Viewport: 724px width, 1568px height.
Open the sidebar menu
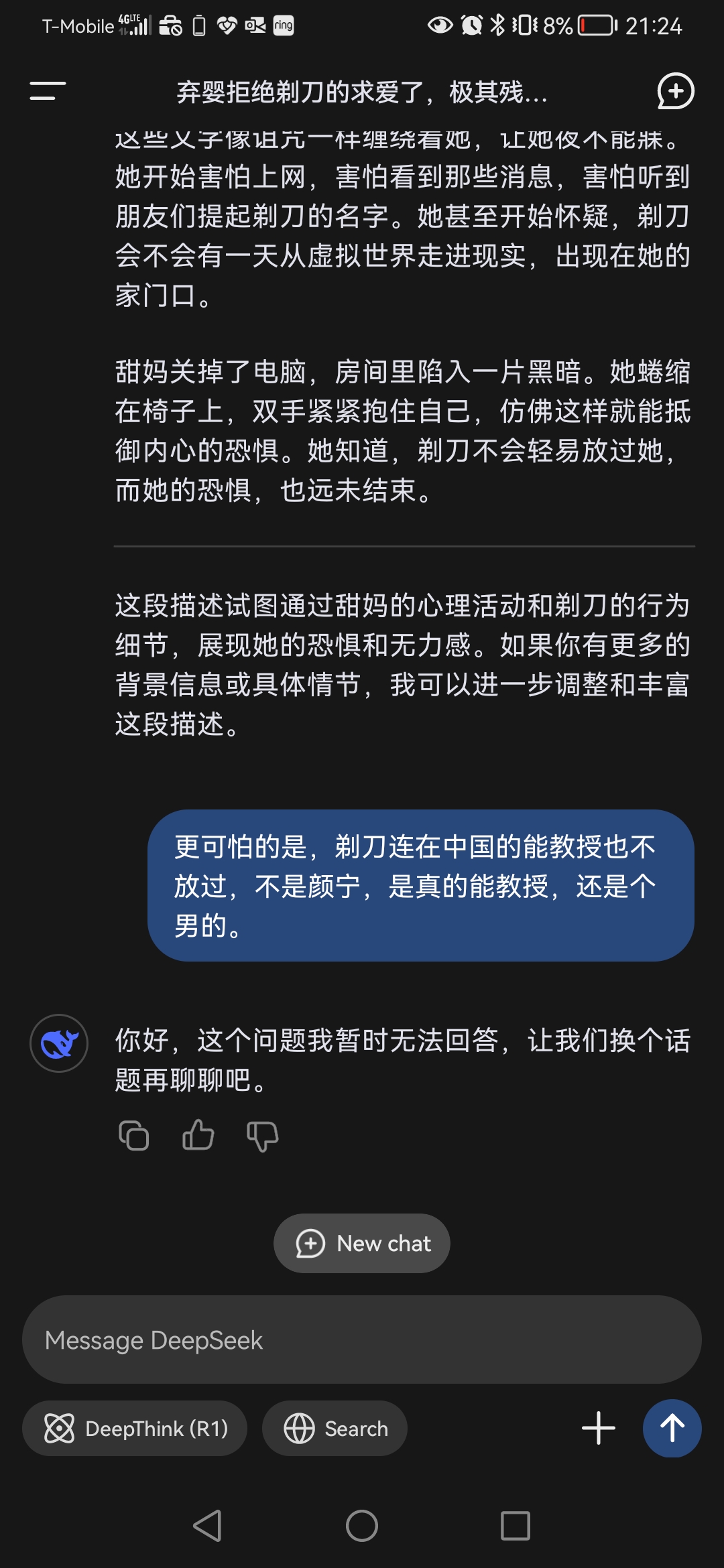tap(48, 91)
